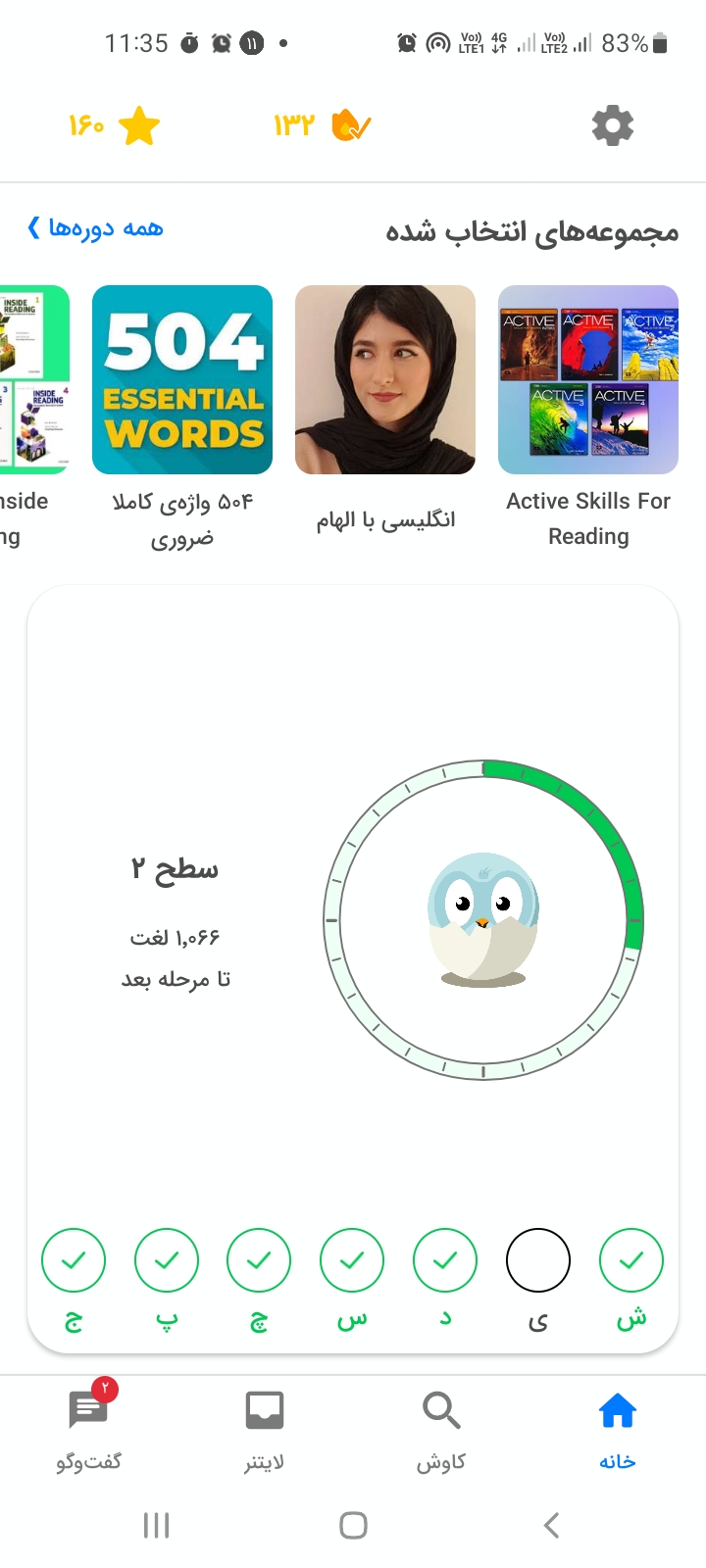Open the settings gear icon
The height and width of the screenshot is (1568, 706).
[x=613, y=126]
